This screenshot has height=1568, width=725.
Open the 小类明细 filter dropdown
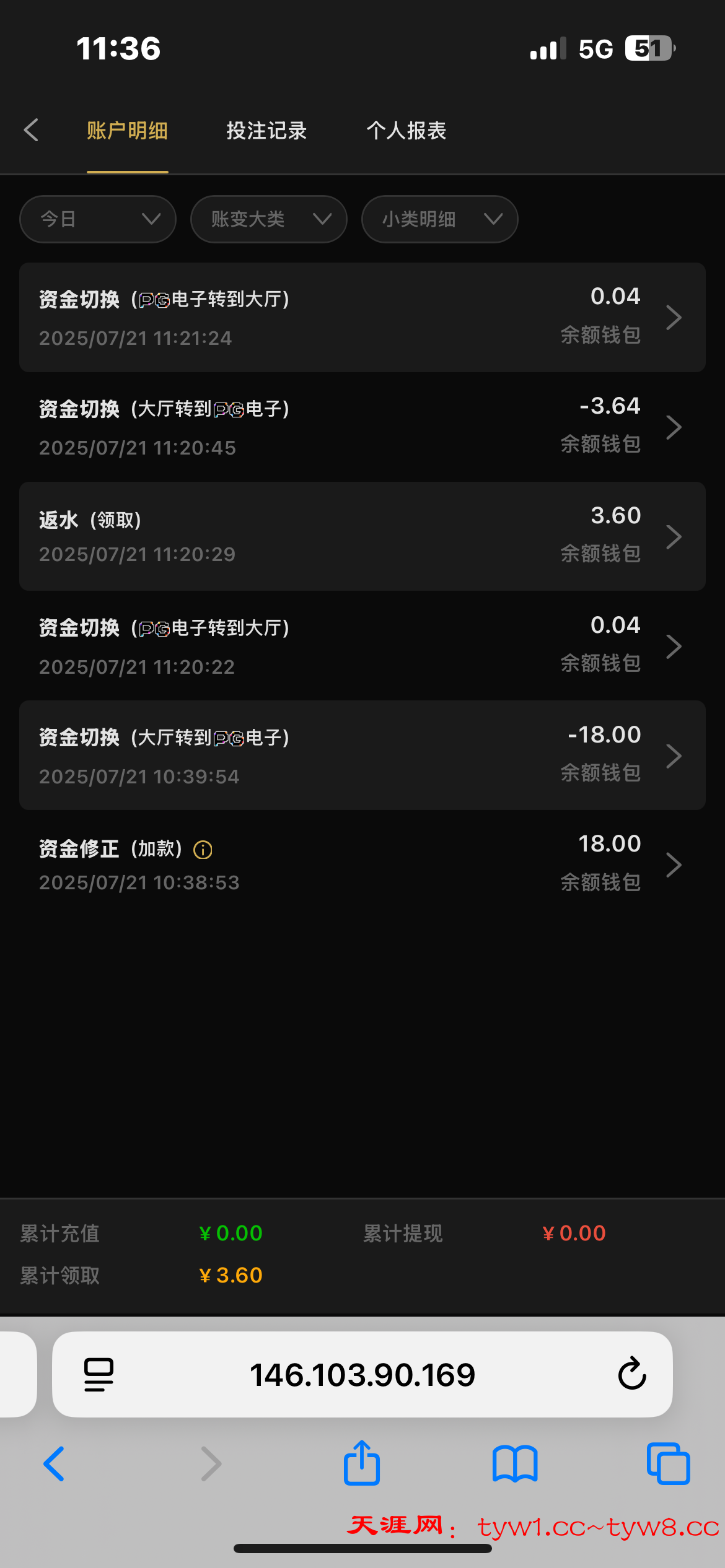(439, 219)
